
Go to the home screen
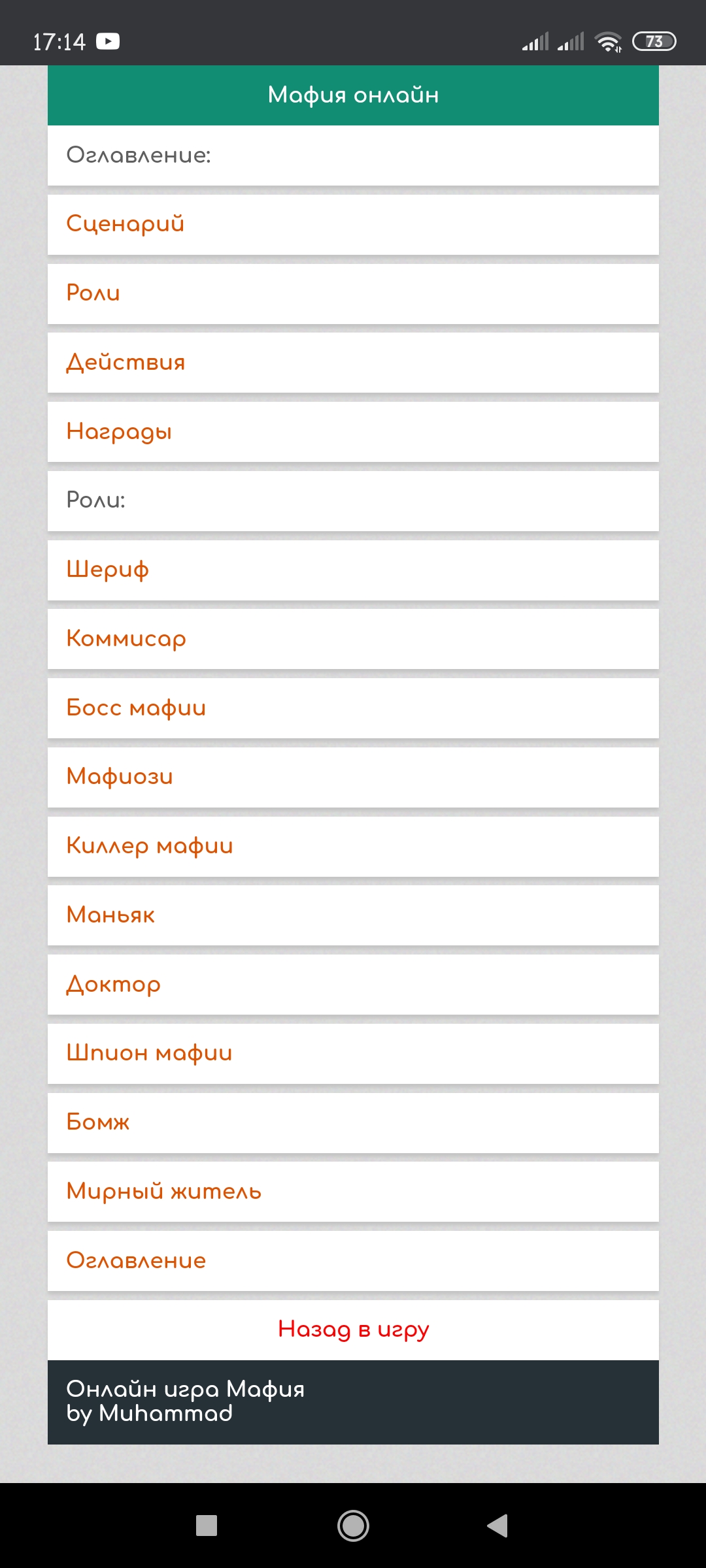pyautogui.click(x=353, y=1526)
